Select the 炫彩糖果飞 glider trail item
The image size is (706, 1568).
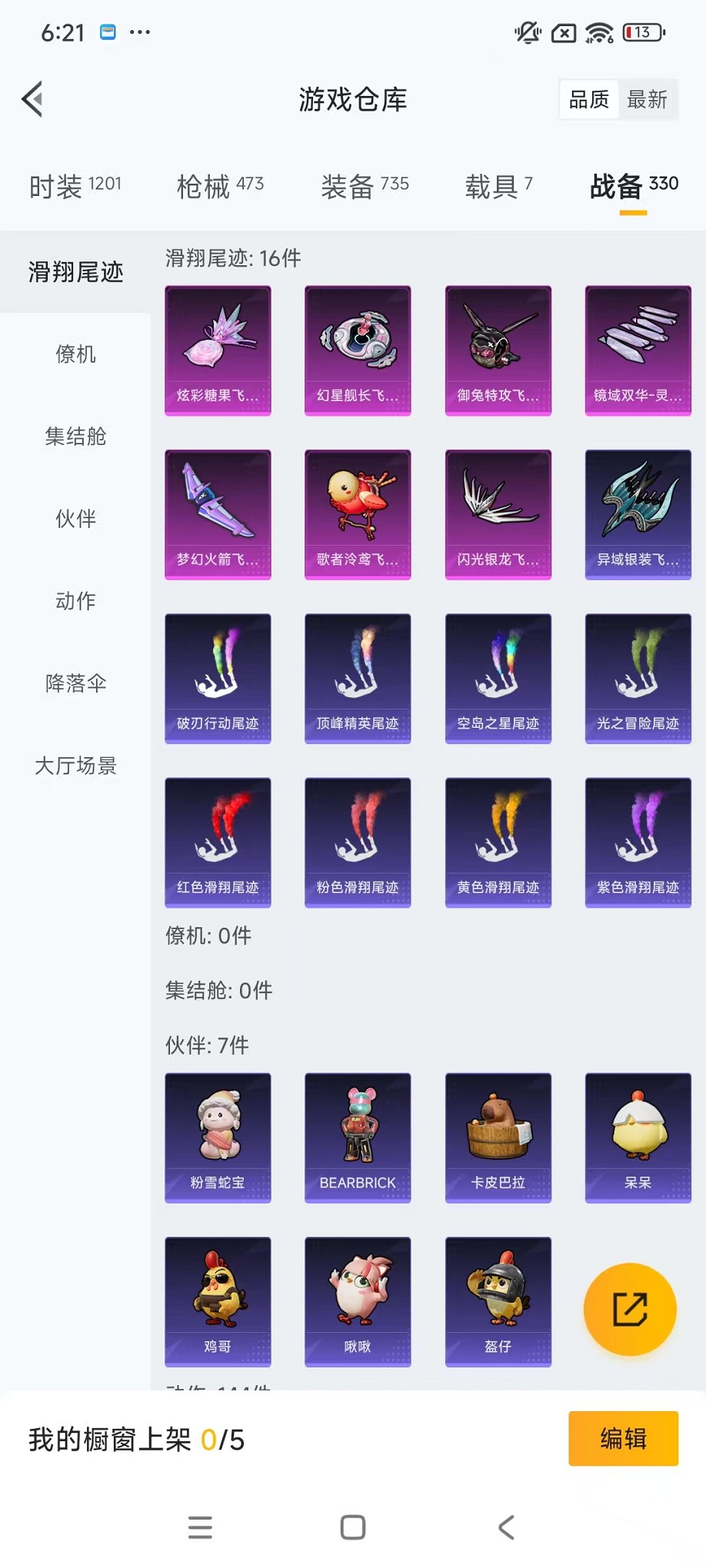[x=218, y=350]
